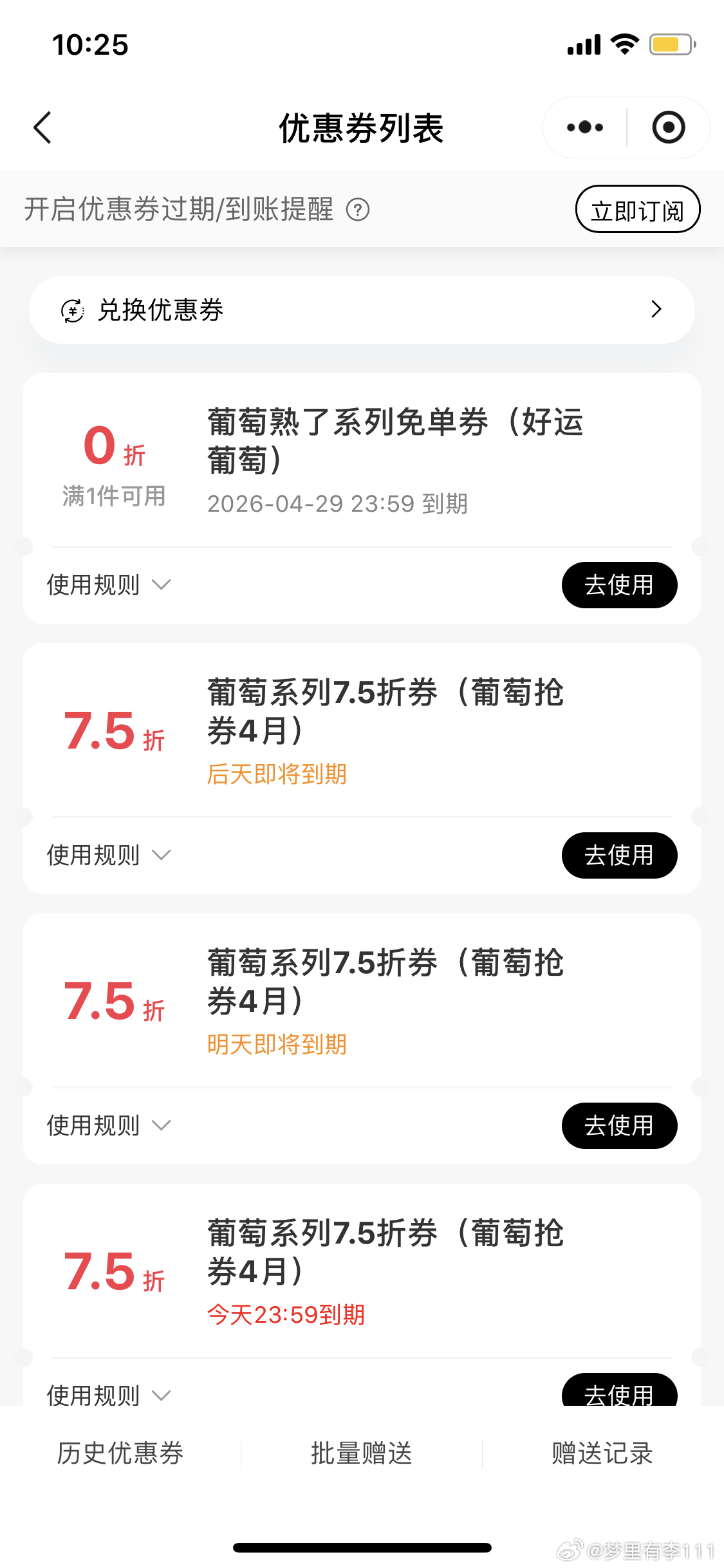Expand 使用规则 for the 免单券 coupon
Screen dimensions: 724x1568
(108, 585)
